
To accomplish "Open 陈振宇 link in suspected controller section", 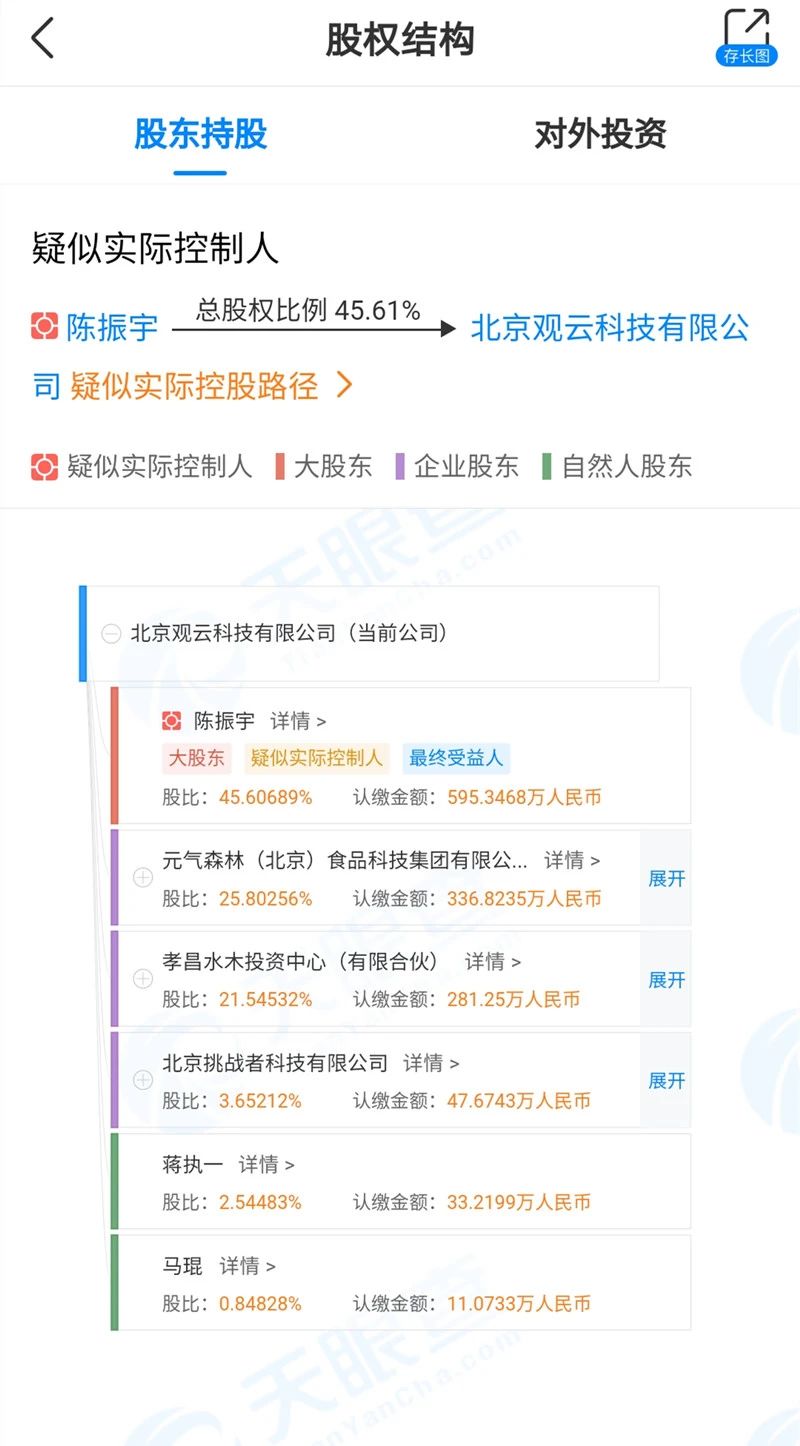I will coord(112,328).
